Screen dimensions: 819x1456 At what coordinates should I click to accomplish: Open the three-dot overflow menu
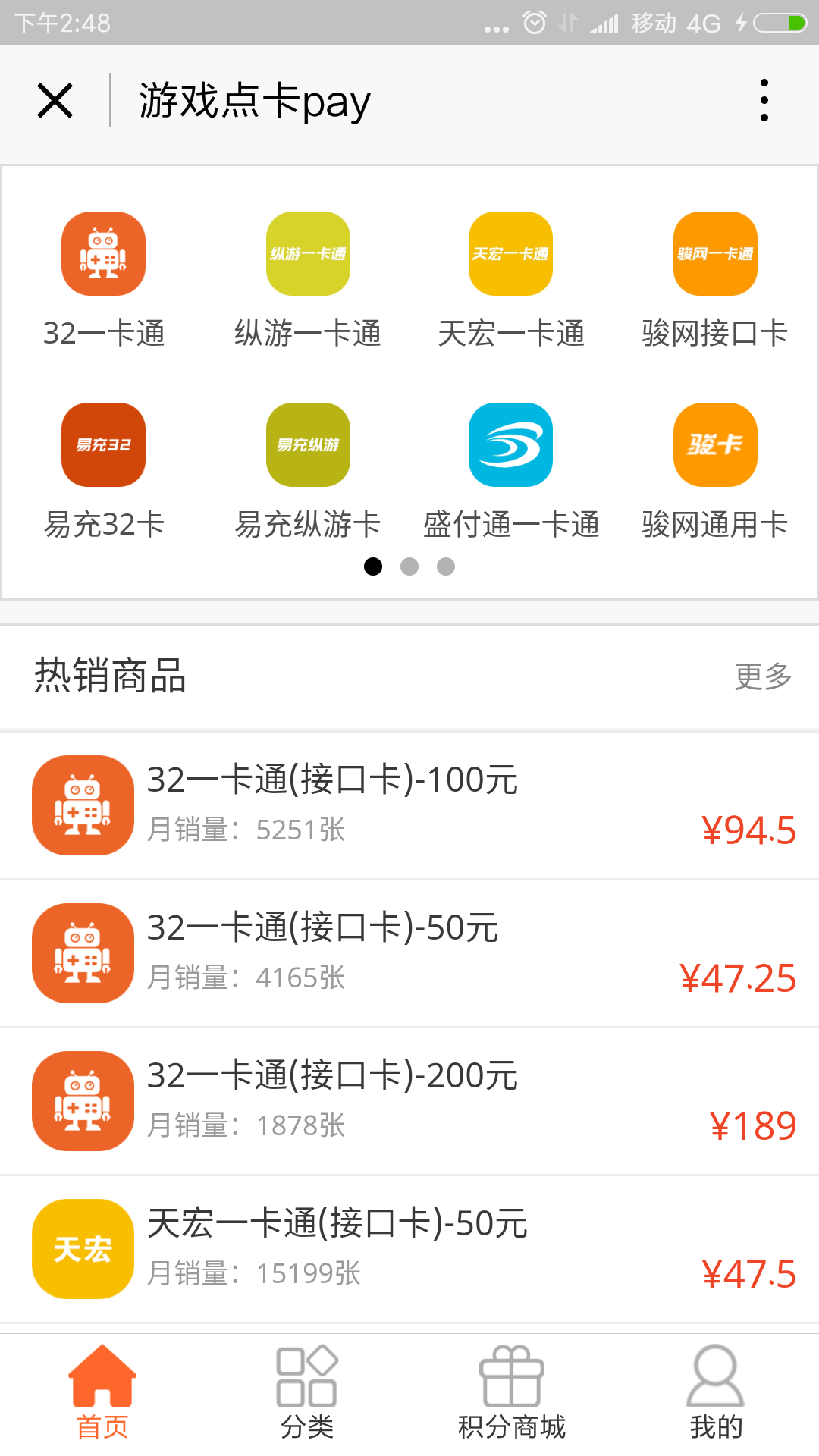764,100
